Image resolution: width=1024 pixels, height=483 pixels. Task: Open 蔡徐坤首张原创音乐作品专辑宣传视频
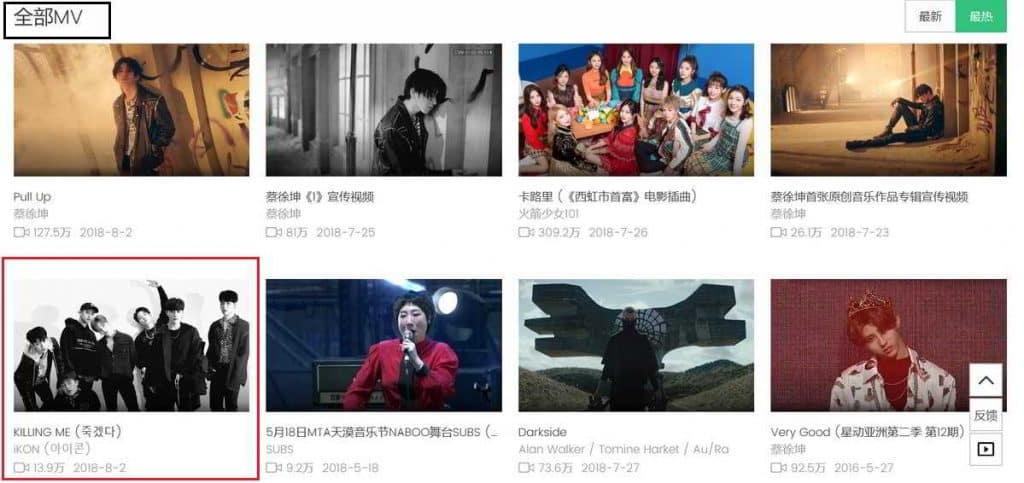tap(888, 110)
